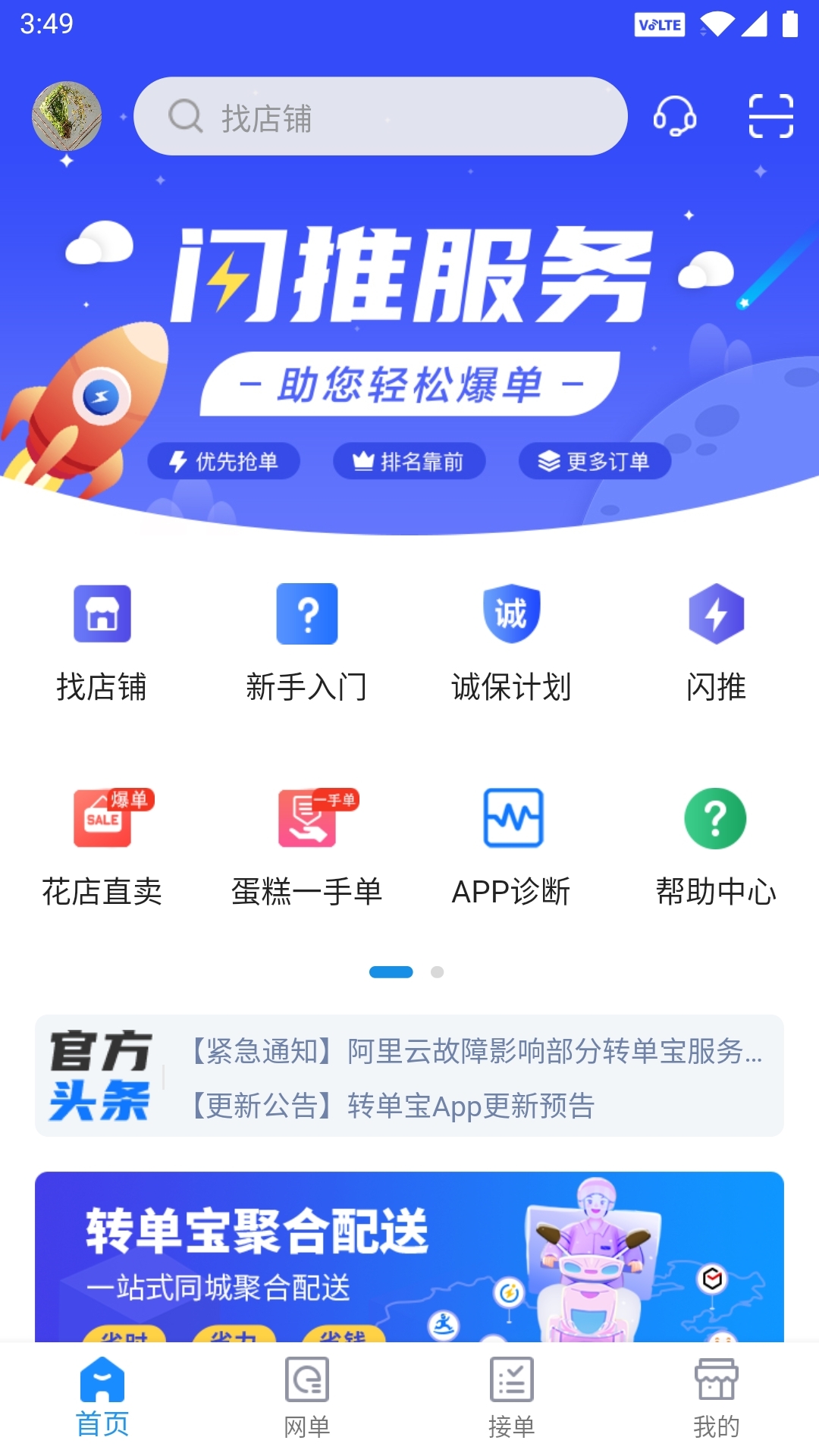
Task: Click the 找店铺 search input field
Action: click(379, 116)
